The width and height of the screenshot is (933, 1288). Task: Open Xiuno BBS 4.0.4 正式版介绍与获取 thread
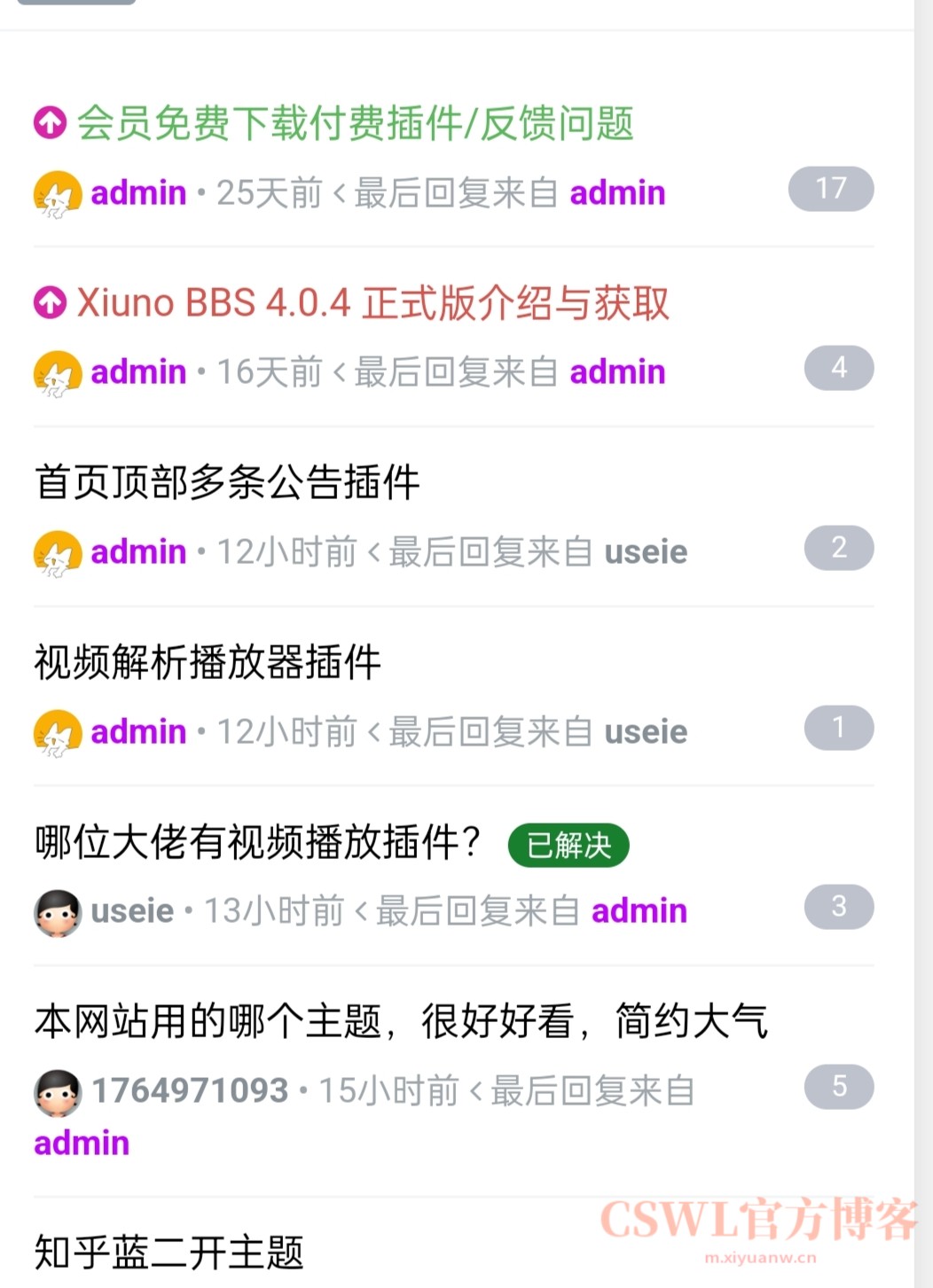(x=372, y=303)
